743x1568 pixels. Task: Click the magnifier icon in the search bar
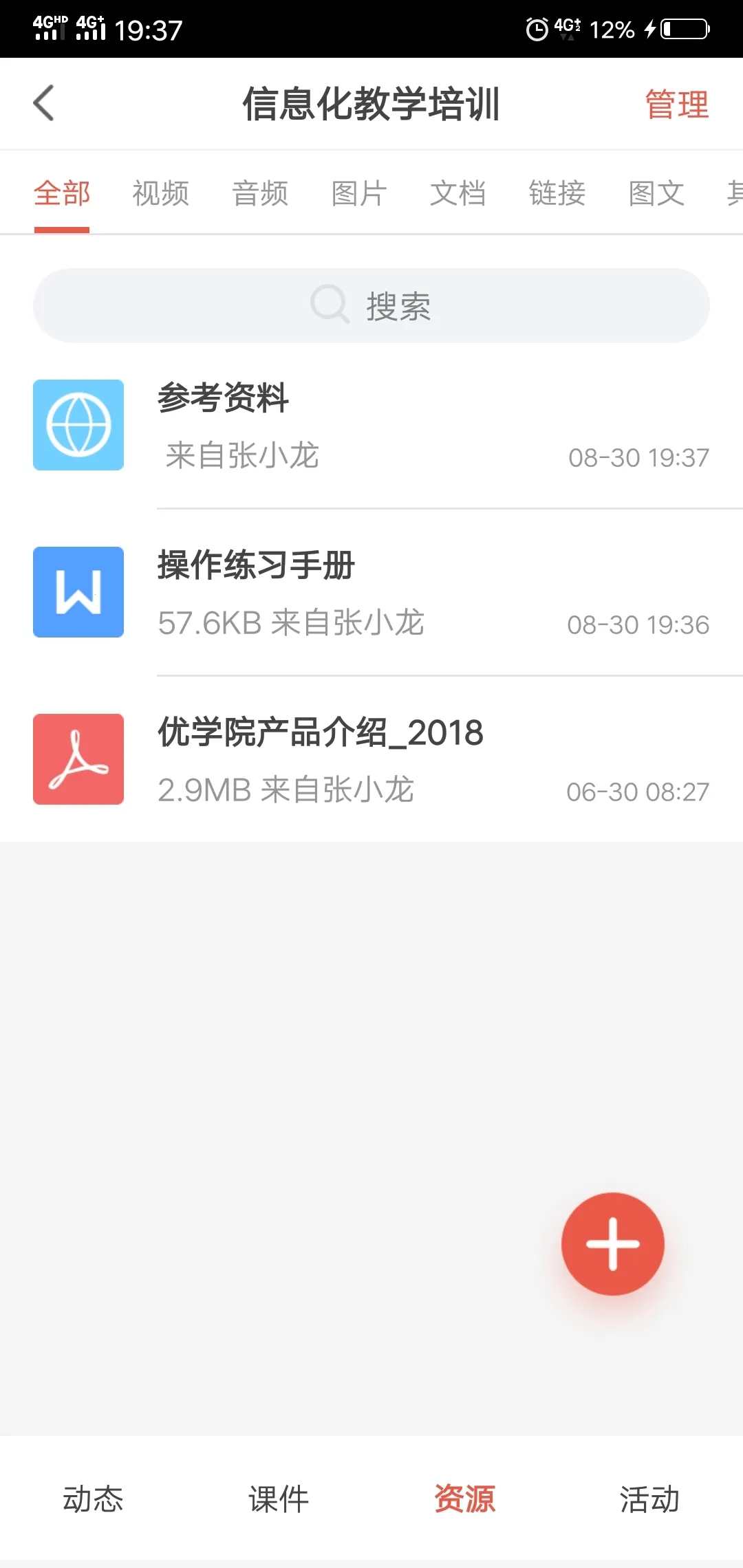[x=330, y=305]
